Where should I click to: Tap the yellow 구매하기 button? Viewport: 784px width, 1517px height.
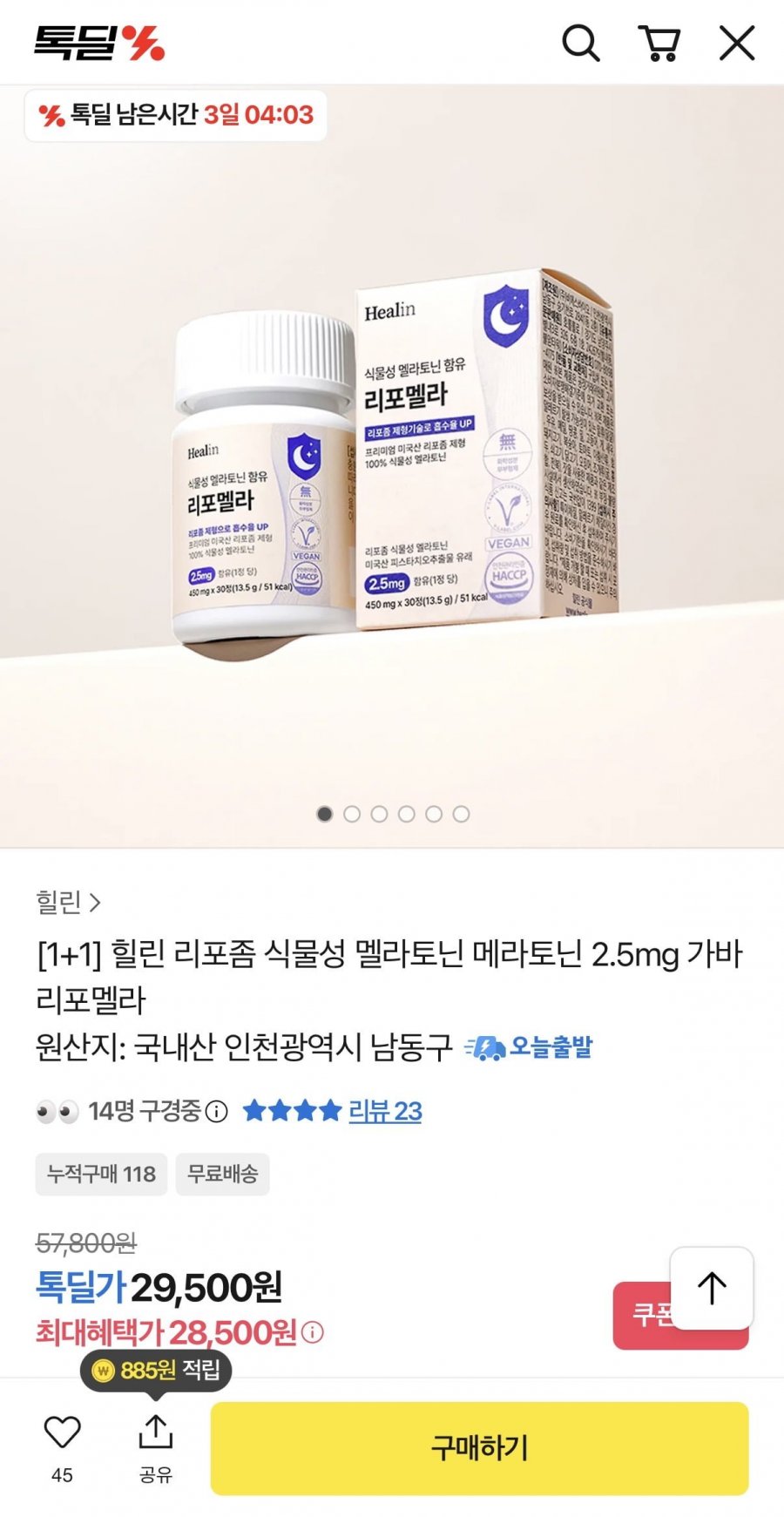tap(479, 1448)
